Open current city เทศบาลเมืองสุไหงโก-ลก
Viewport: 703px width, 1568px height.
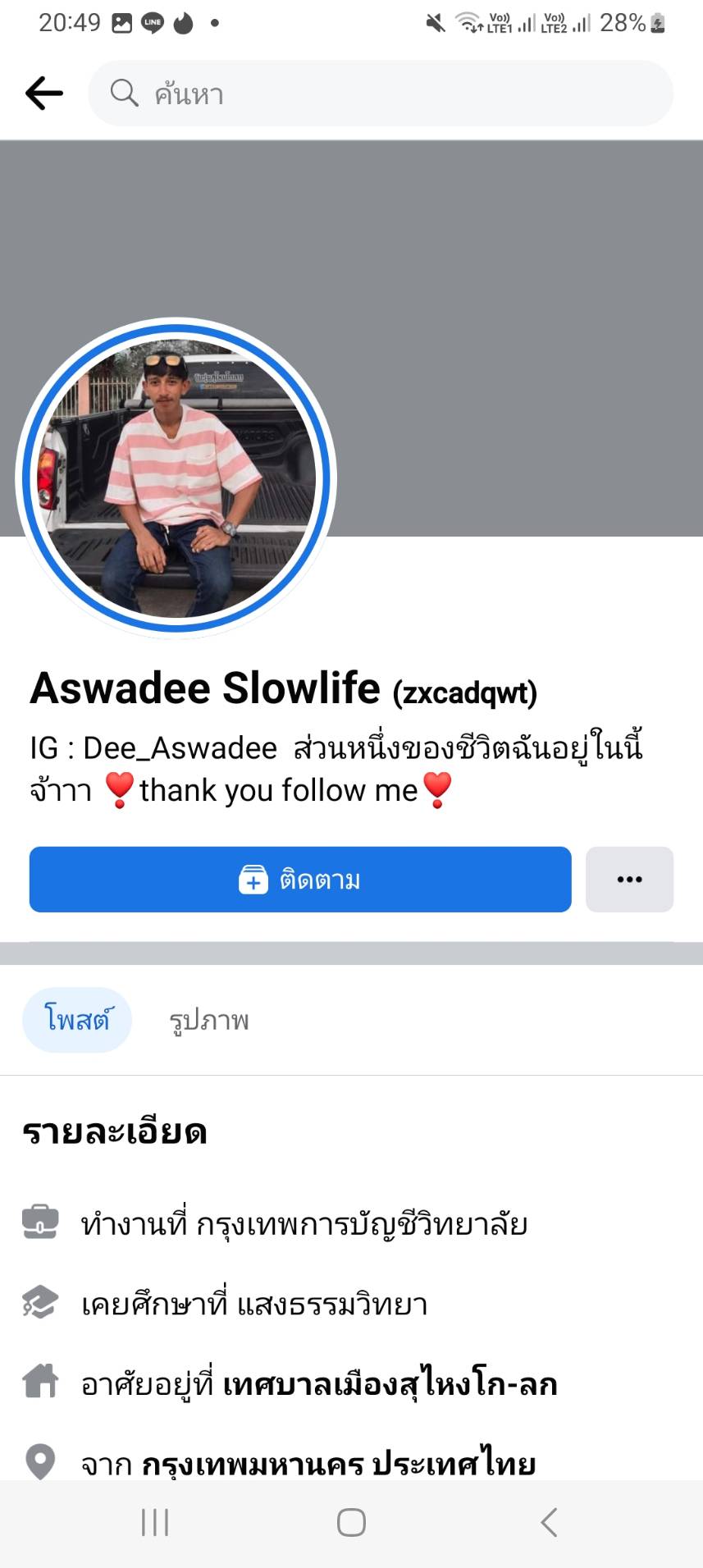390,1384
